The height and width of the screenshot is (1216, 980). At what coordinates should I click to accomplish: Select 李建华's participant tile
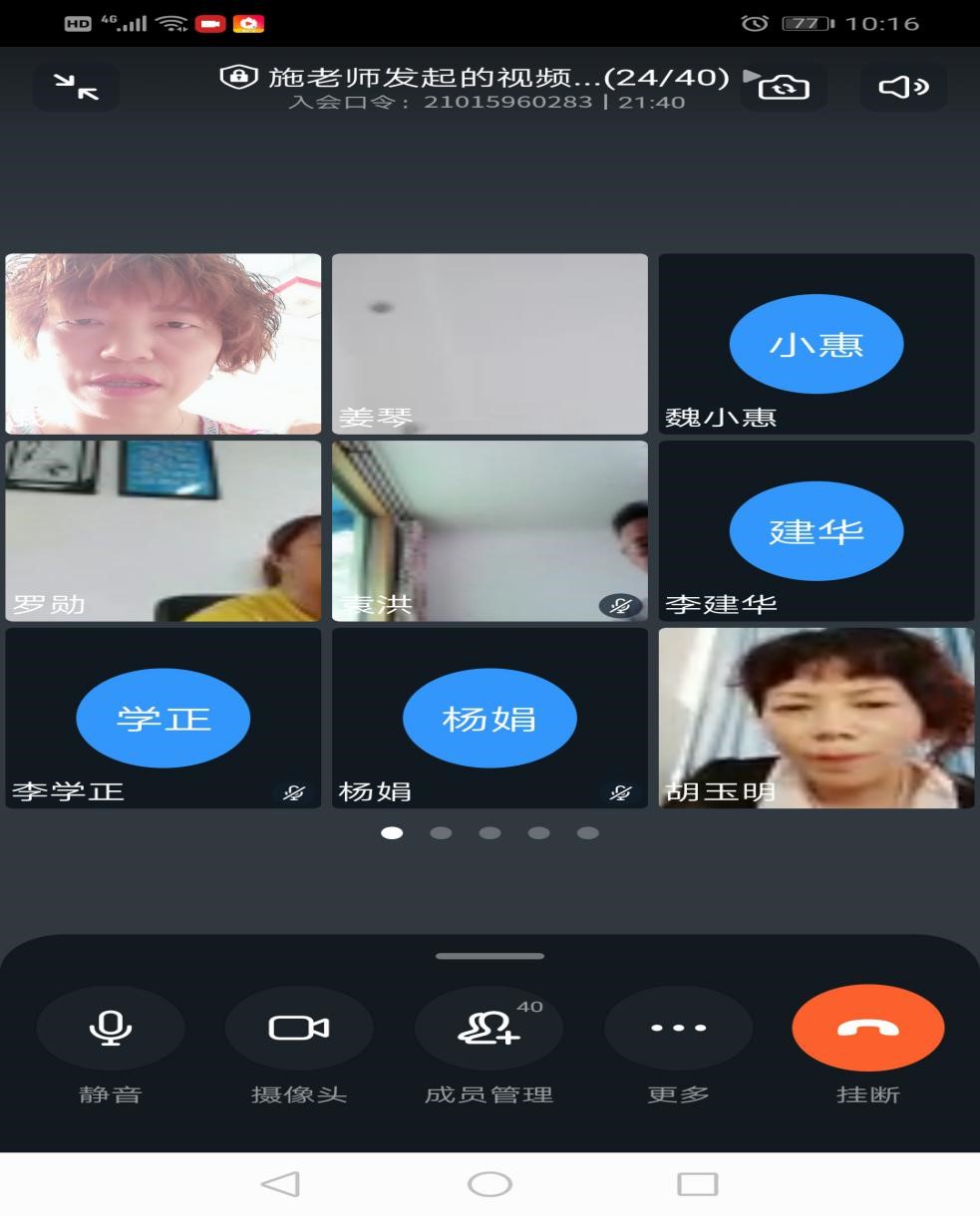coord(816,530)
